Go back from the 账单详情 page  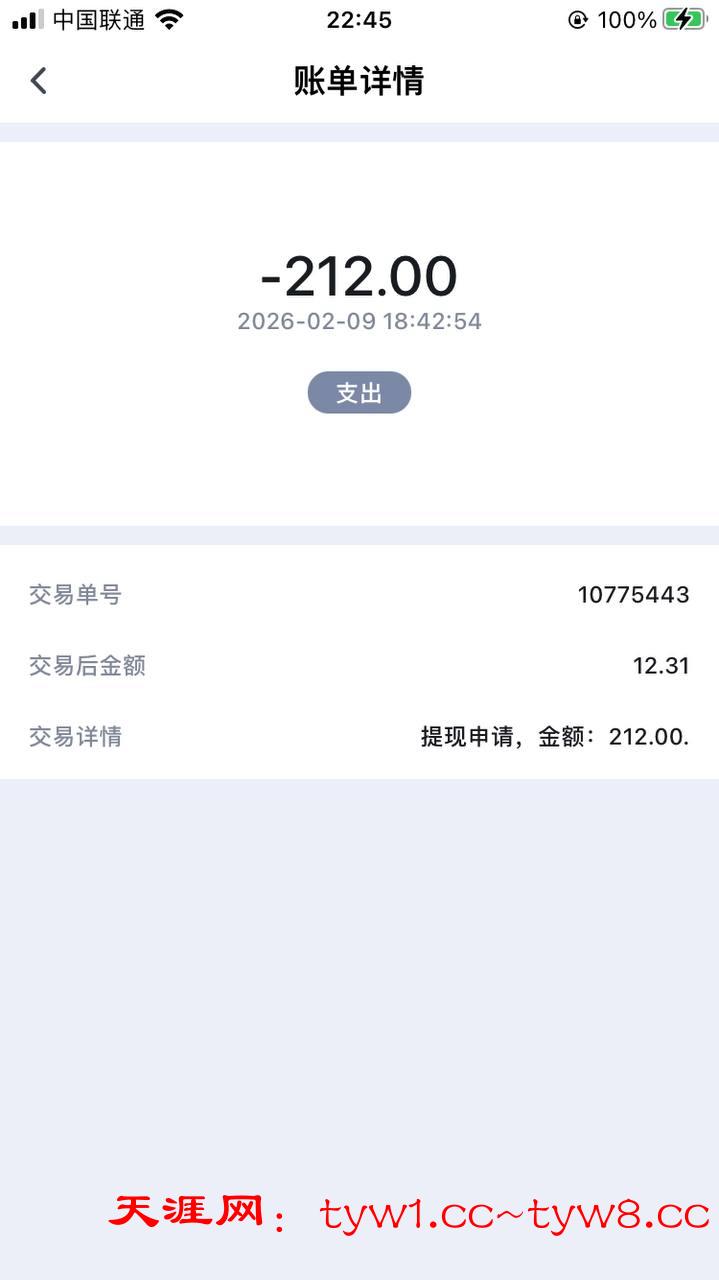click(39, 80)
